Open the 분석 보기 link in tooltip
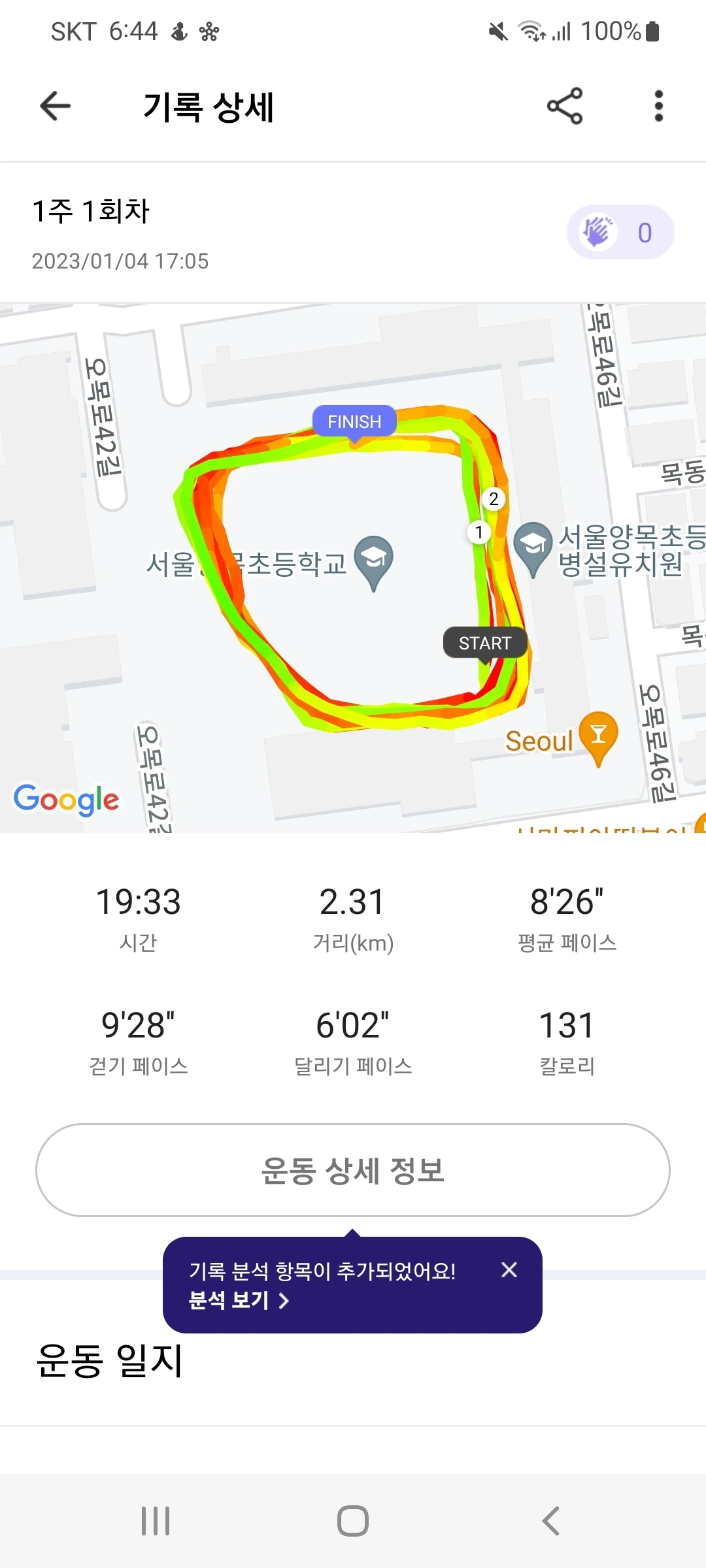 (x=239, y=1300)
